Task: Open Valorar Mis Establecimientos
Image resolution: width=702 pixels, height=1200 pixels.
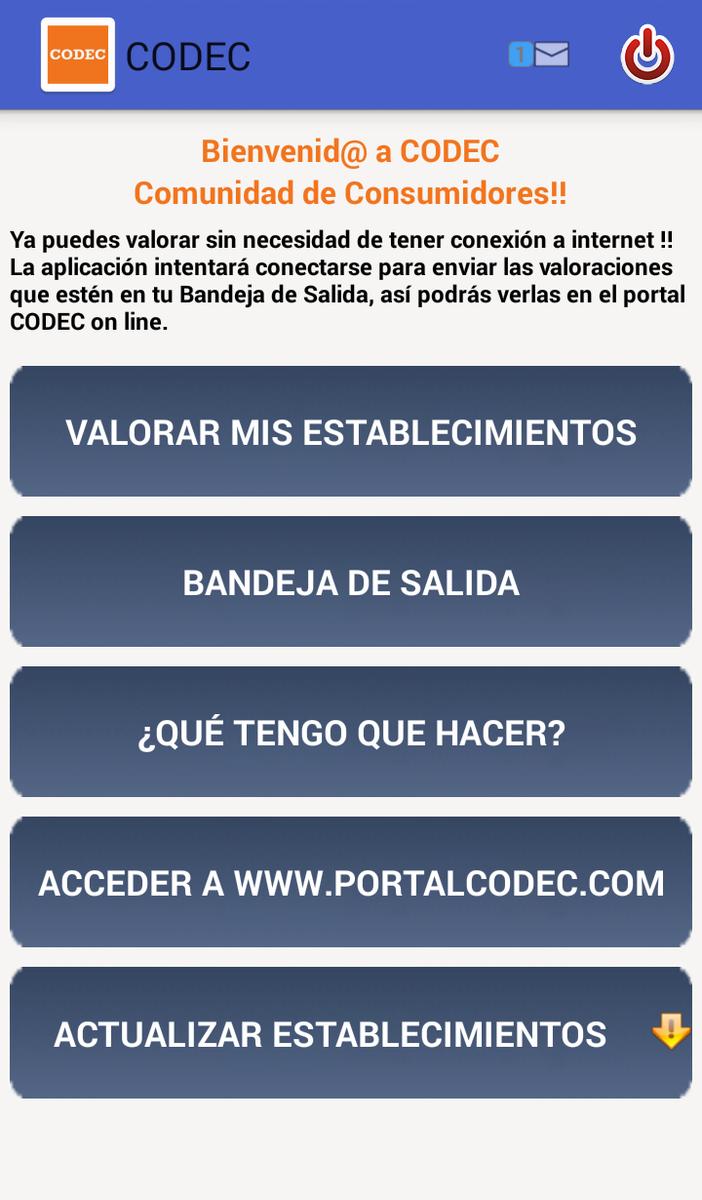Action: pyautogui.click(x=351, y=432)
